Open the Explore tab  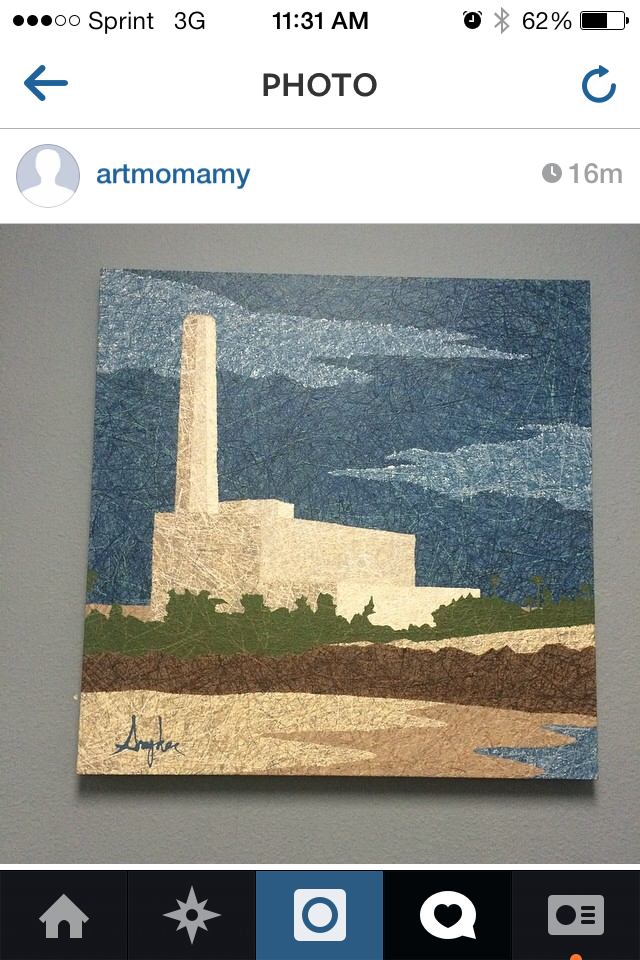tap(191, 915)
